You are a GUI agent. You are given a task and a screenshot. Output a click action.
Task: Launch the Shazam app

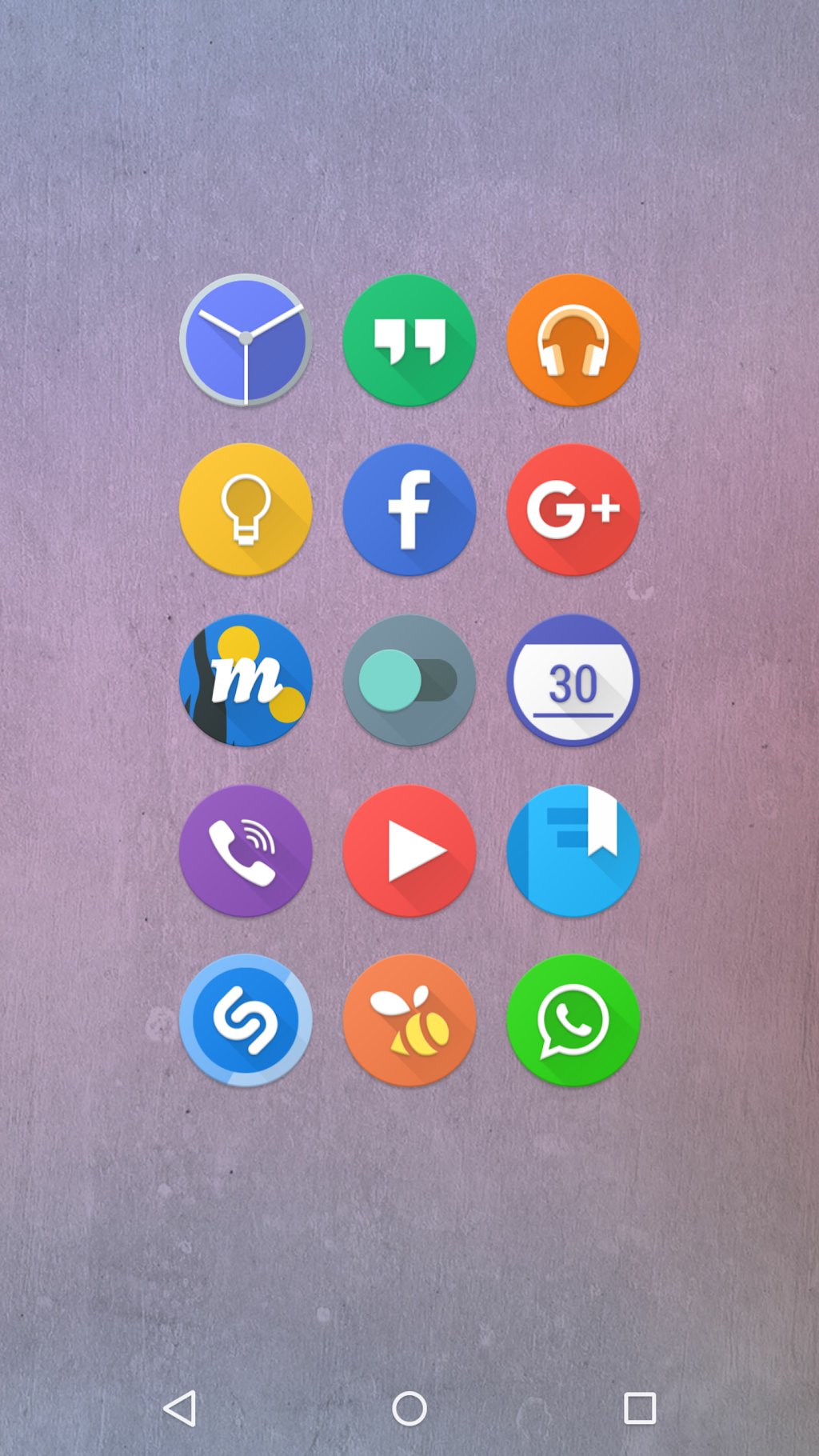click(x=246, y=1020)
